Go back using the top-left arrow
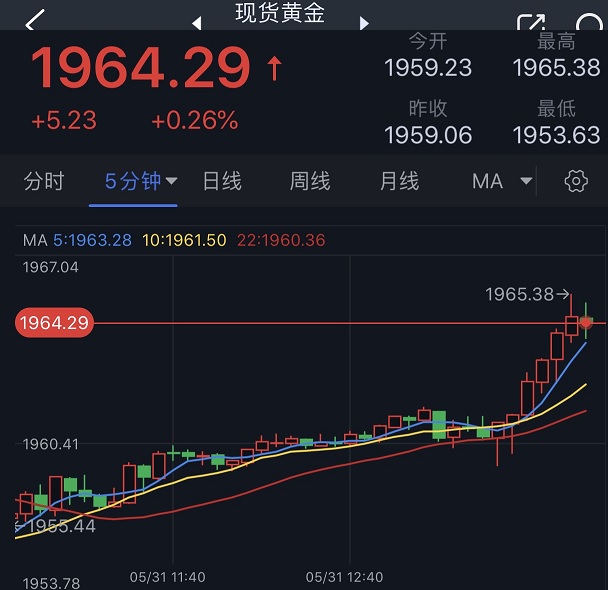Image resolution: width=608 pixels, height=590 pixels. [x=35, y=20]
